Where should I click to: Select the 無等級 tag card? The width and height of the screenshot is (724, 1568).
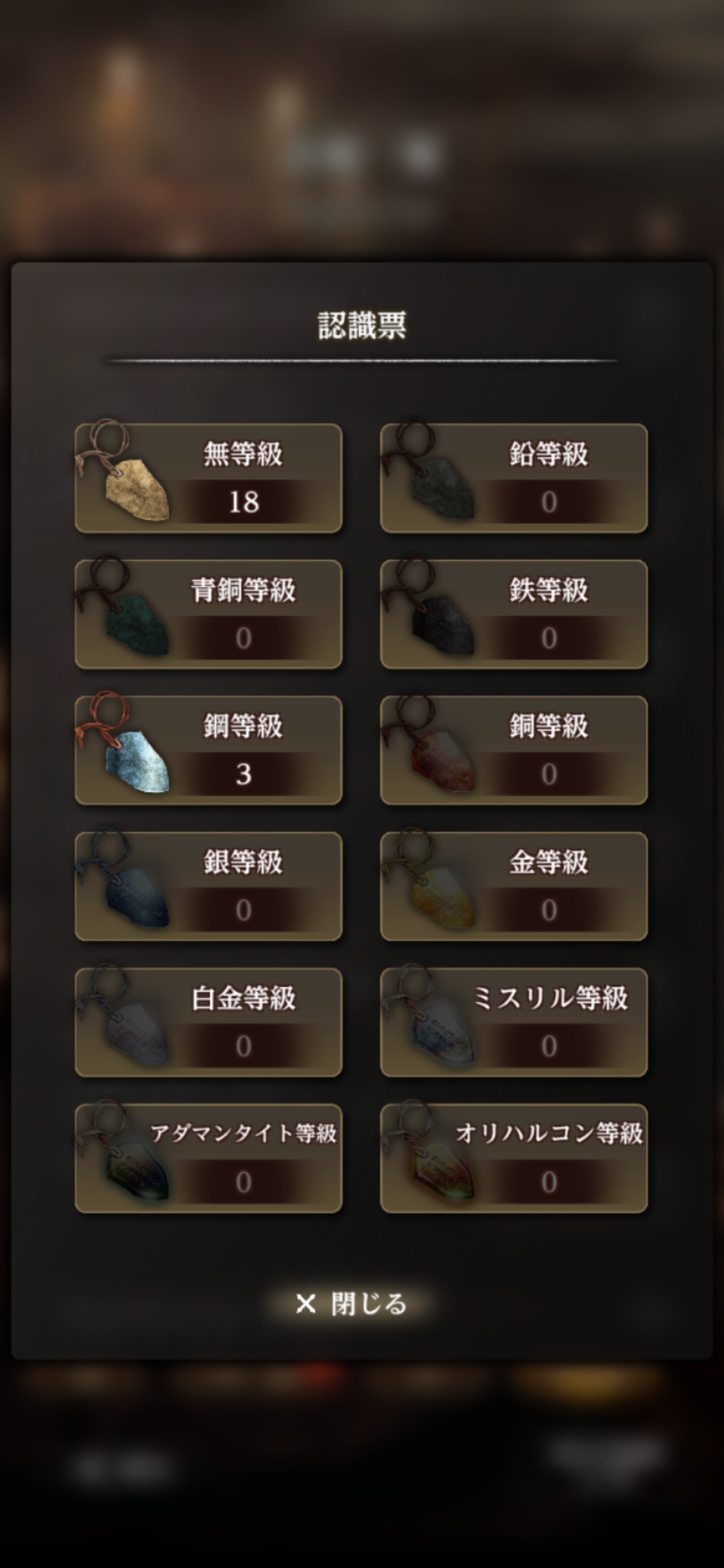[x=208, y=478]
